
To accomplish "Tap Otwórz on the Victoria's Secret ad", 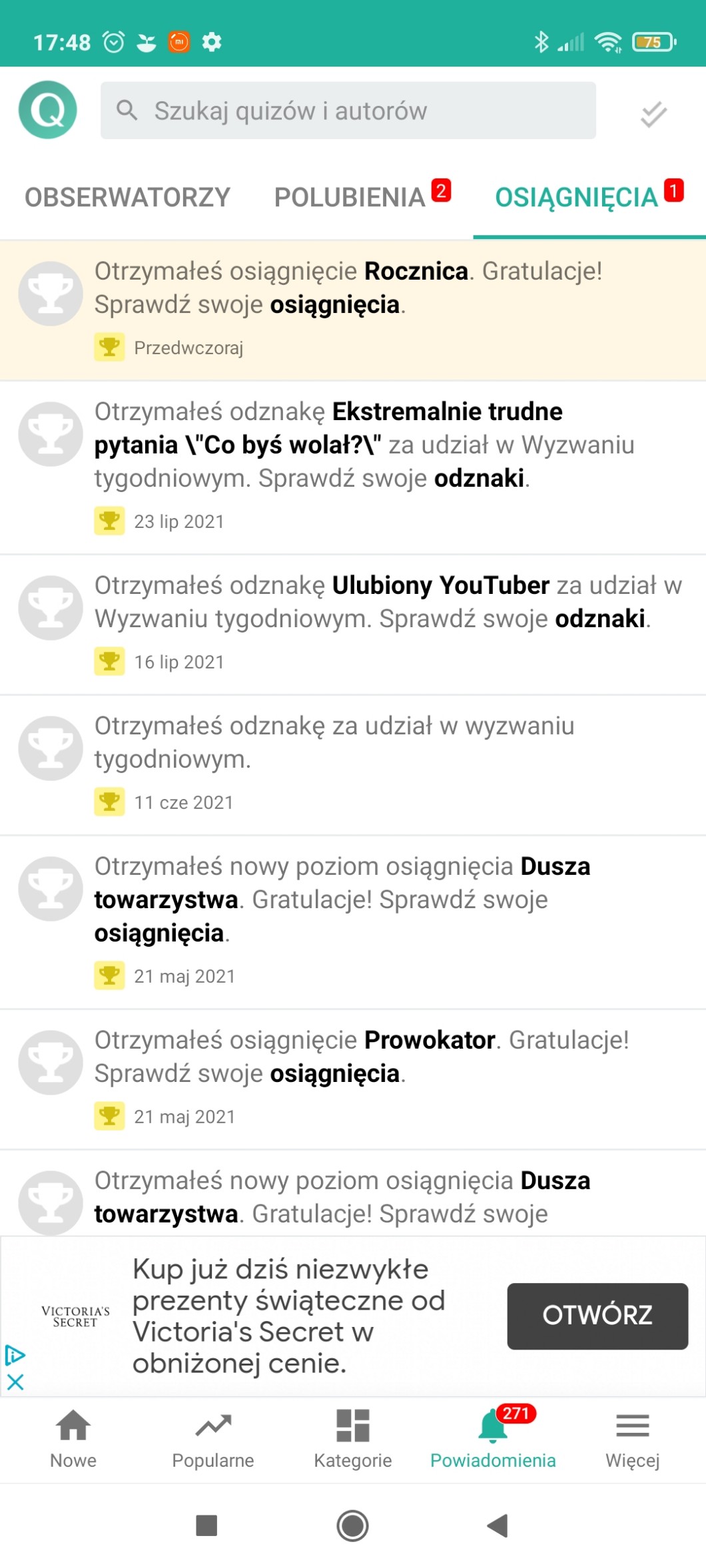I will [x=597, y=1316].
